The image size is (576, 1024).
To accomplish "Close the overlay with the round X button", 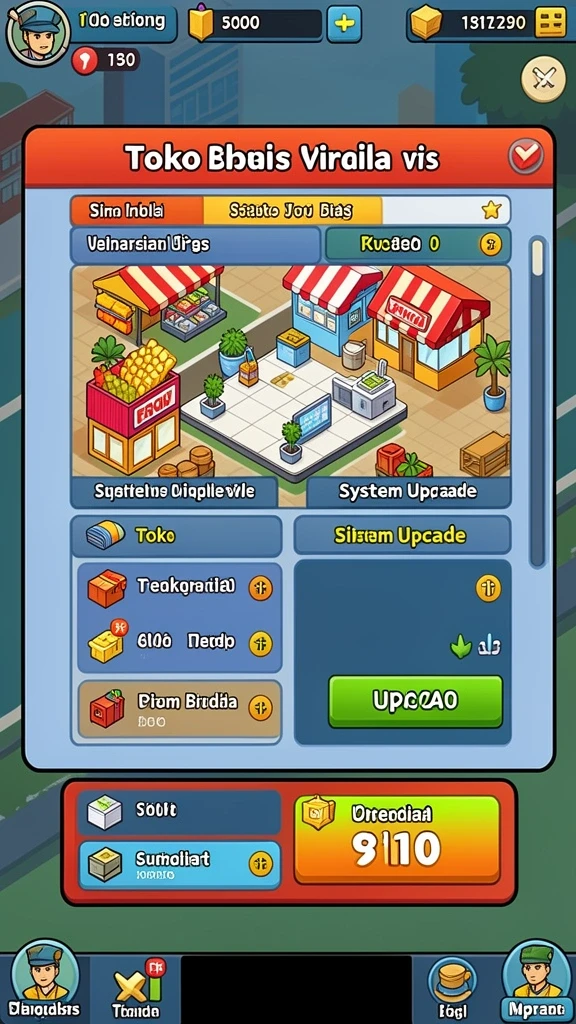I will click(x=543, y=80).
